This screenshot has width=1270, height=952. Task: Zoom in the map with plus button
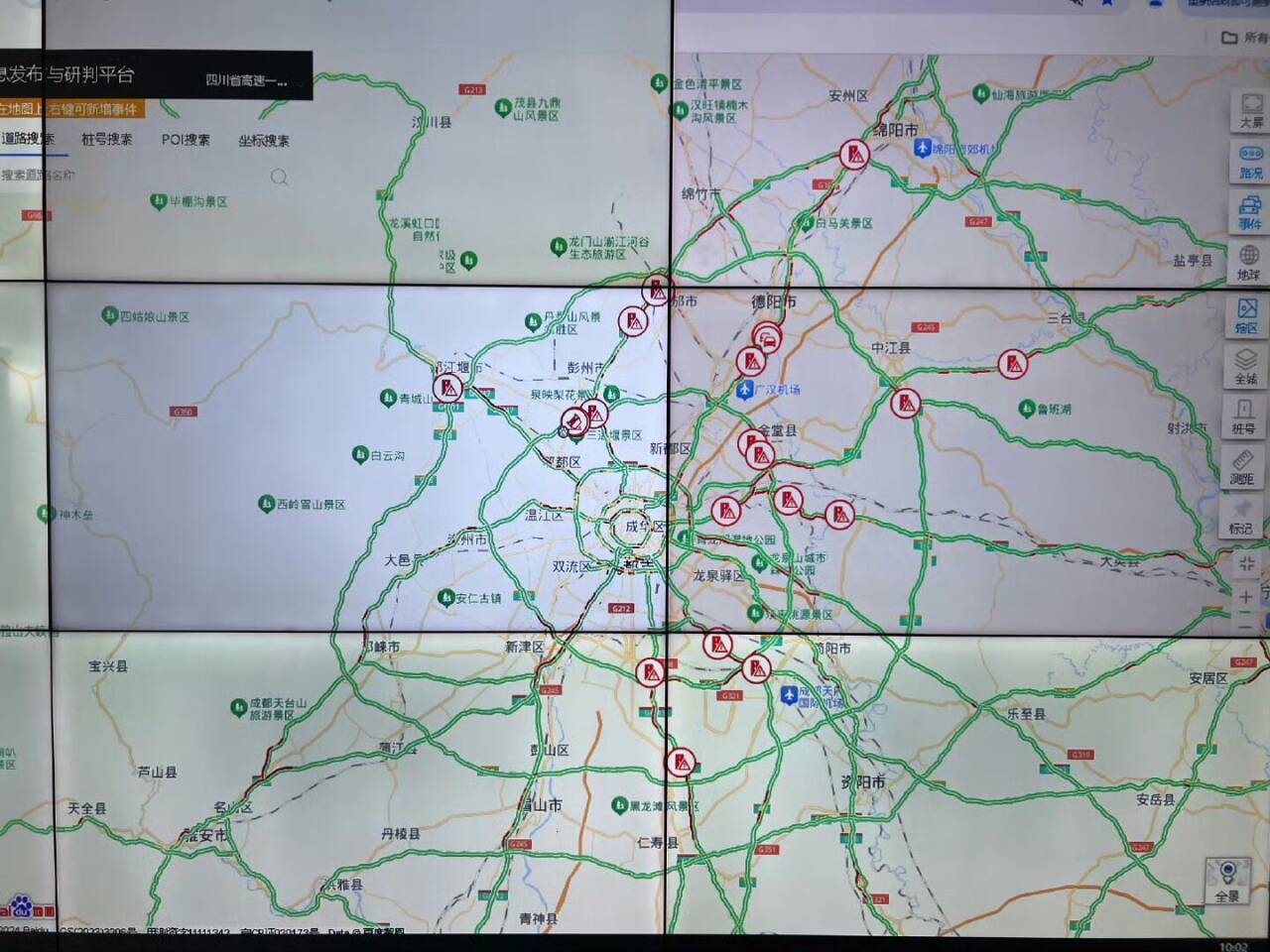pyautogui.click(x=1246, y=596)
